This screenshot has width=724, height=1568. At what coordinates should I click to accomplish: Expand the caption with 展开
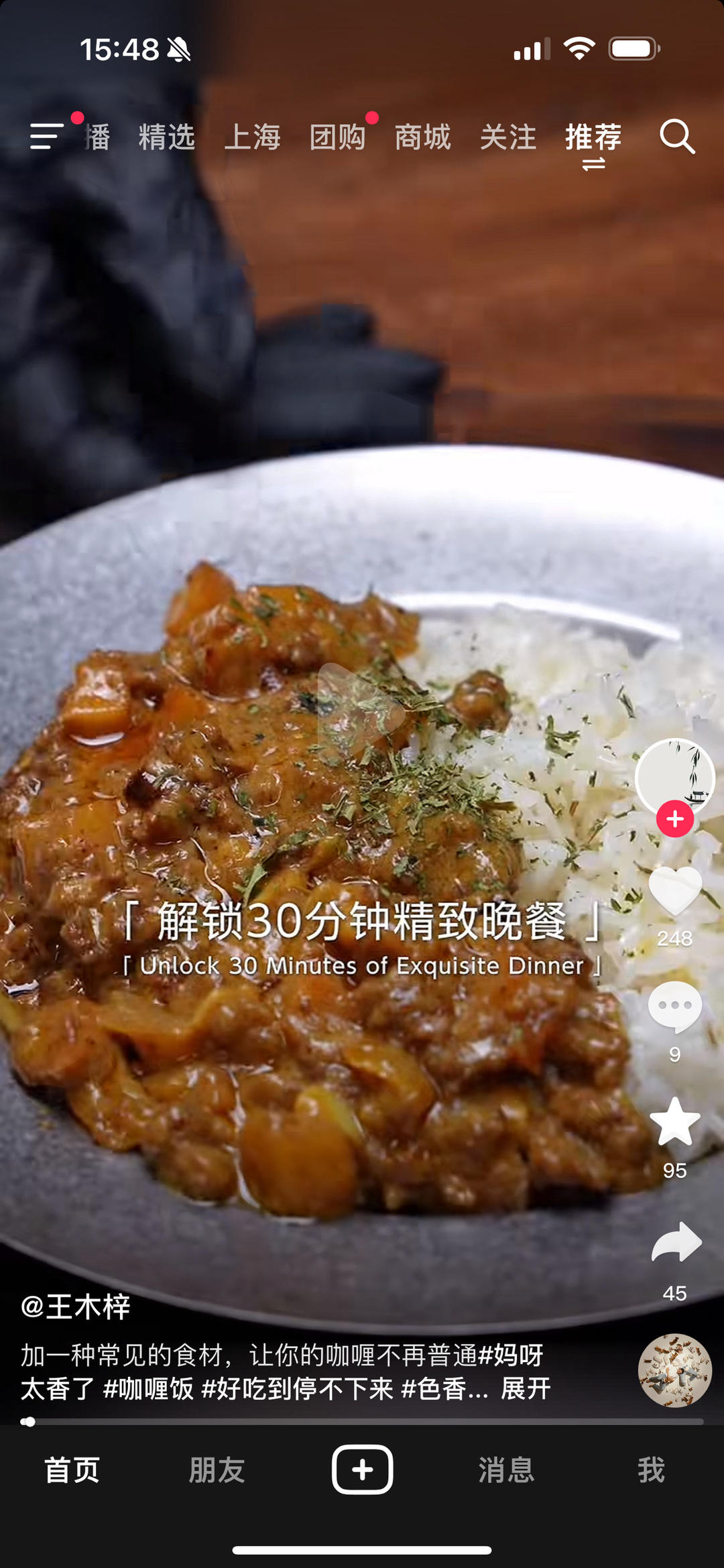[526, 1388]
